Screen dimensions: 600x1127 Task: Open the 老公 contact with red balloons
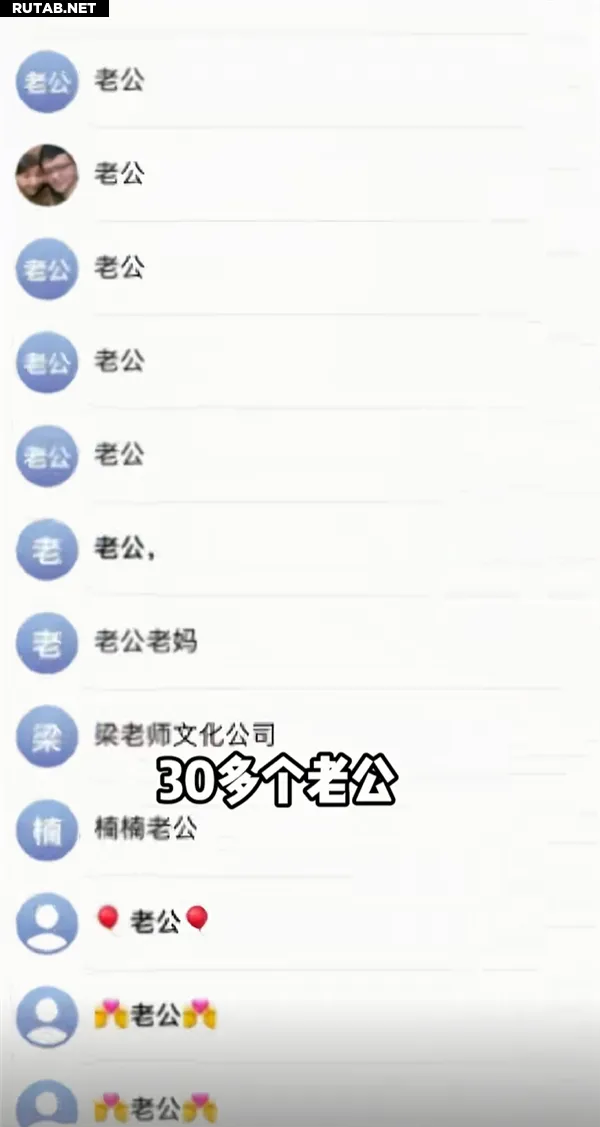click(300, 923)
